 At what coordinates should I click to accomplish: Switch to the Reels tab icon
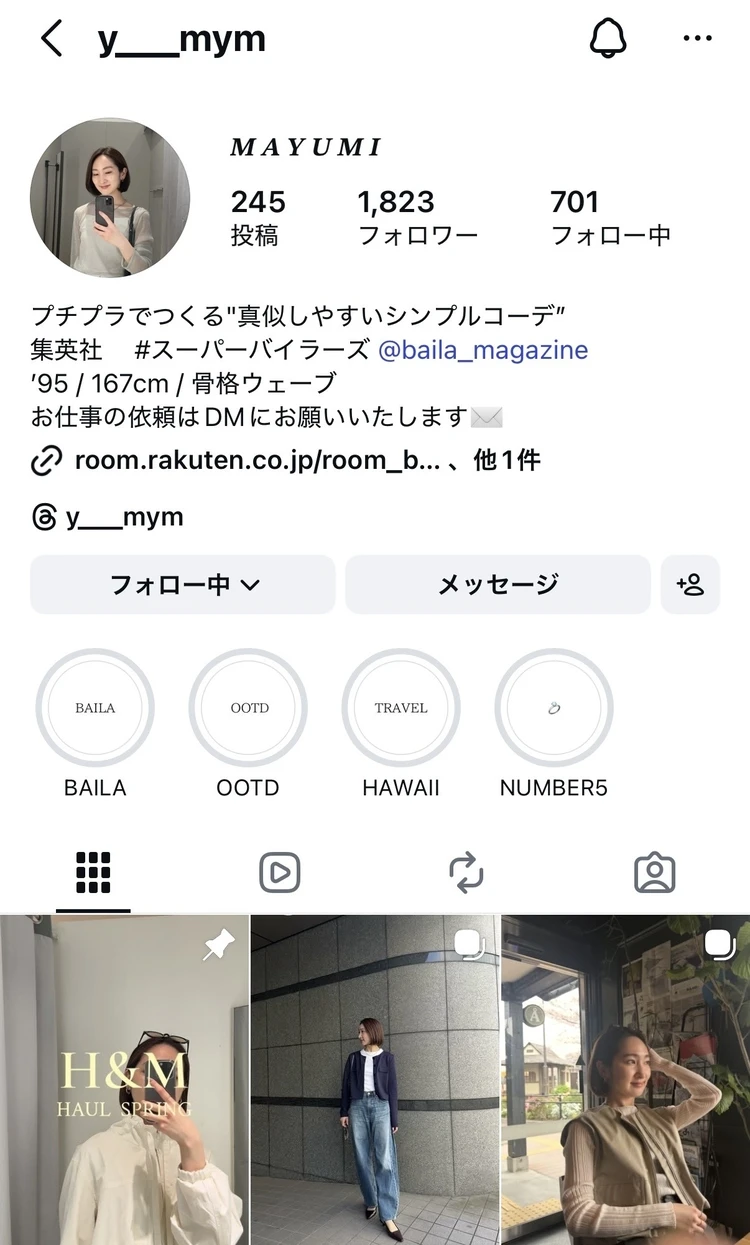tap(280, 871)
